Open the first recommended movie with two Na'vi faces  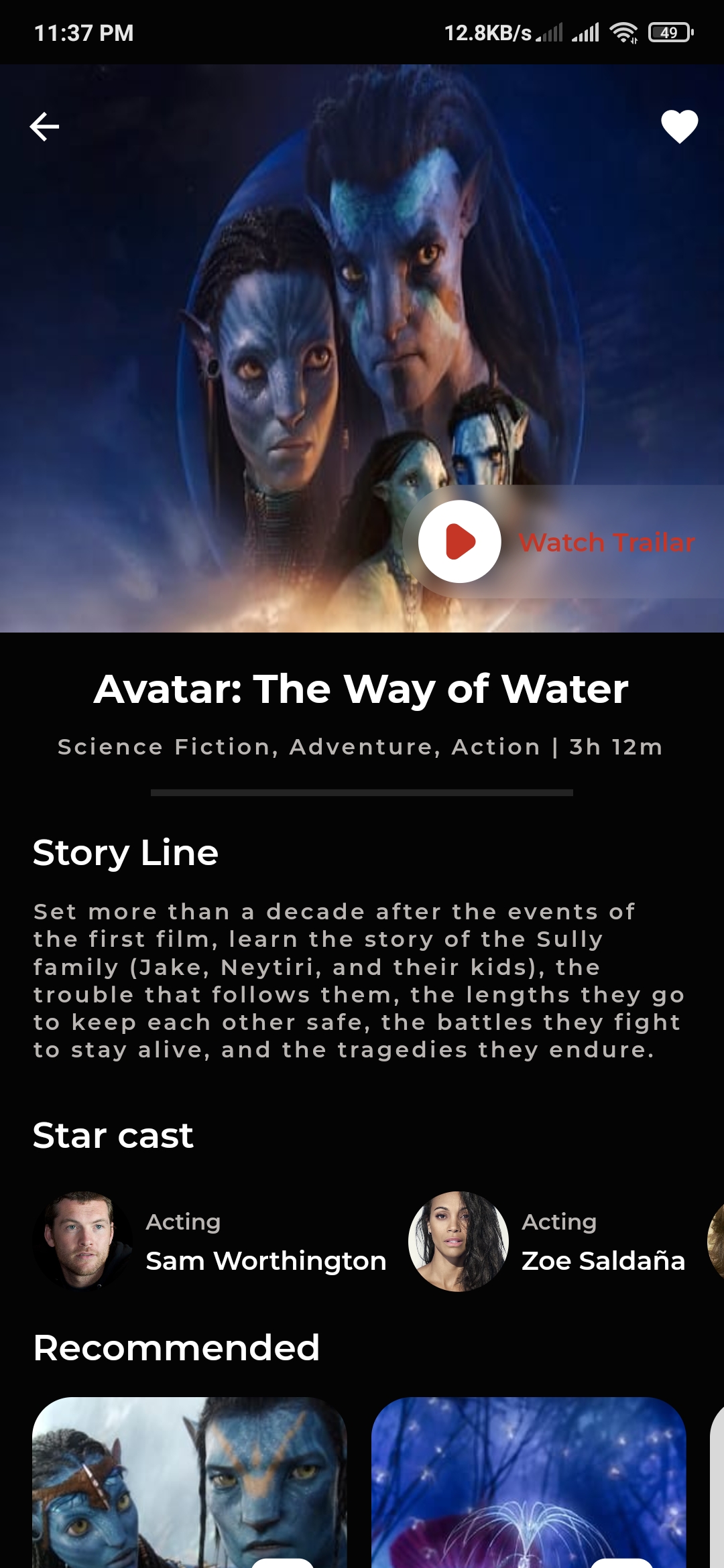190,1482
